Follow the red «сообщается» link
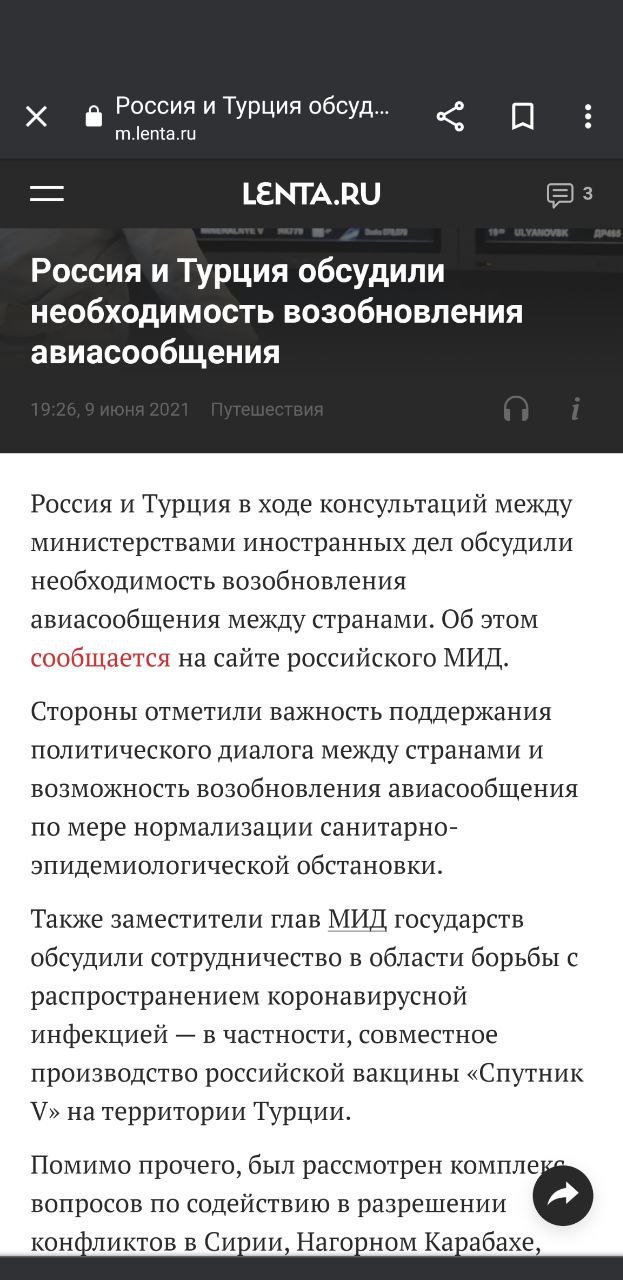 100,658
